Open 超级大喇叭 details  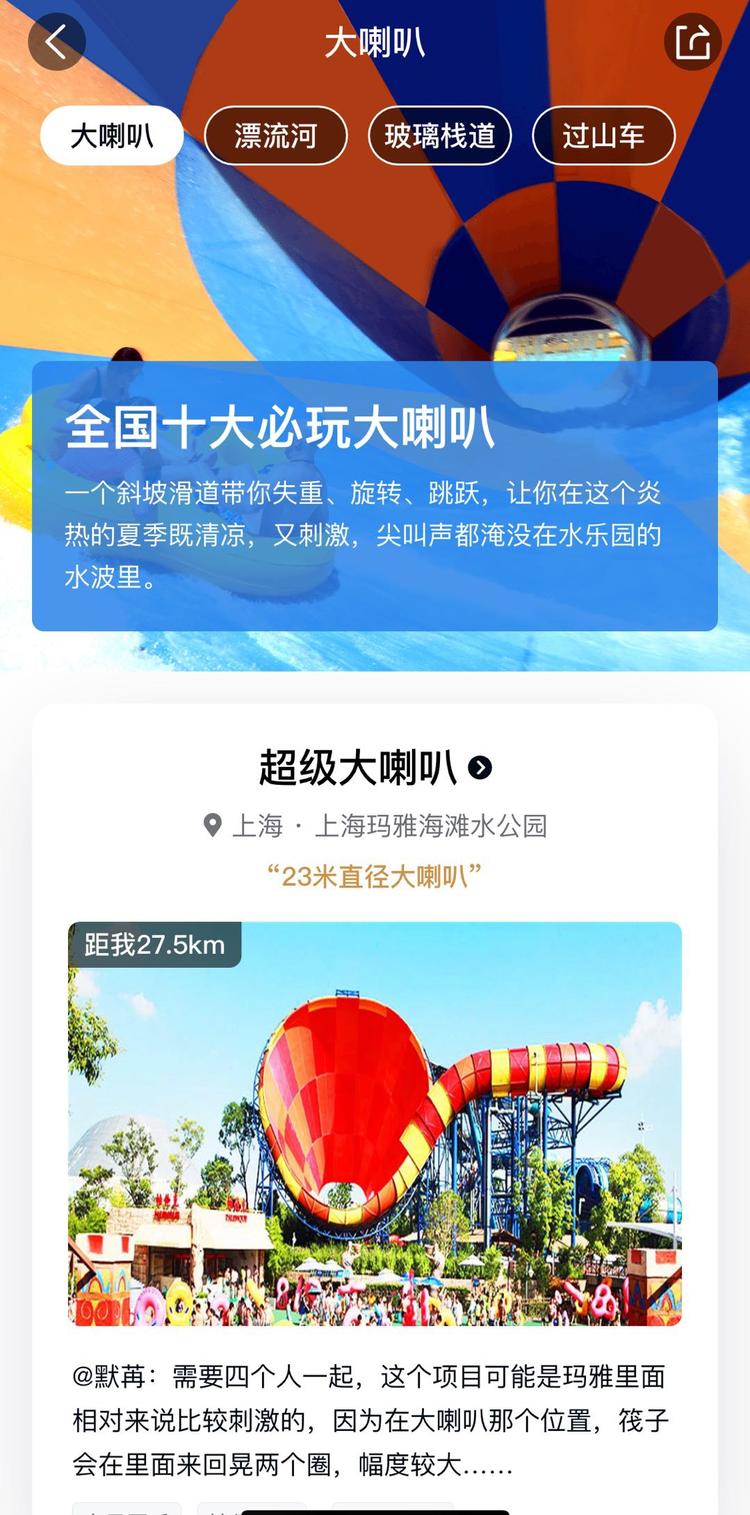374,768
